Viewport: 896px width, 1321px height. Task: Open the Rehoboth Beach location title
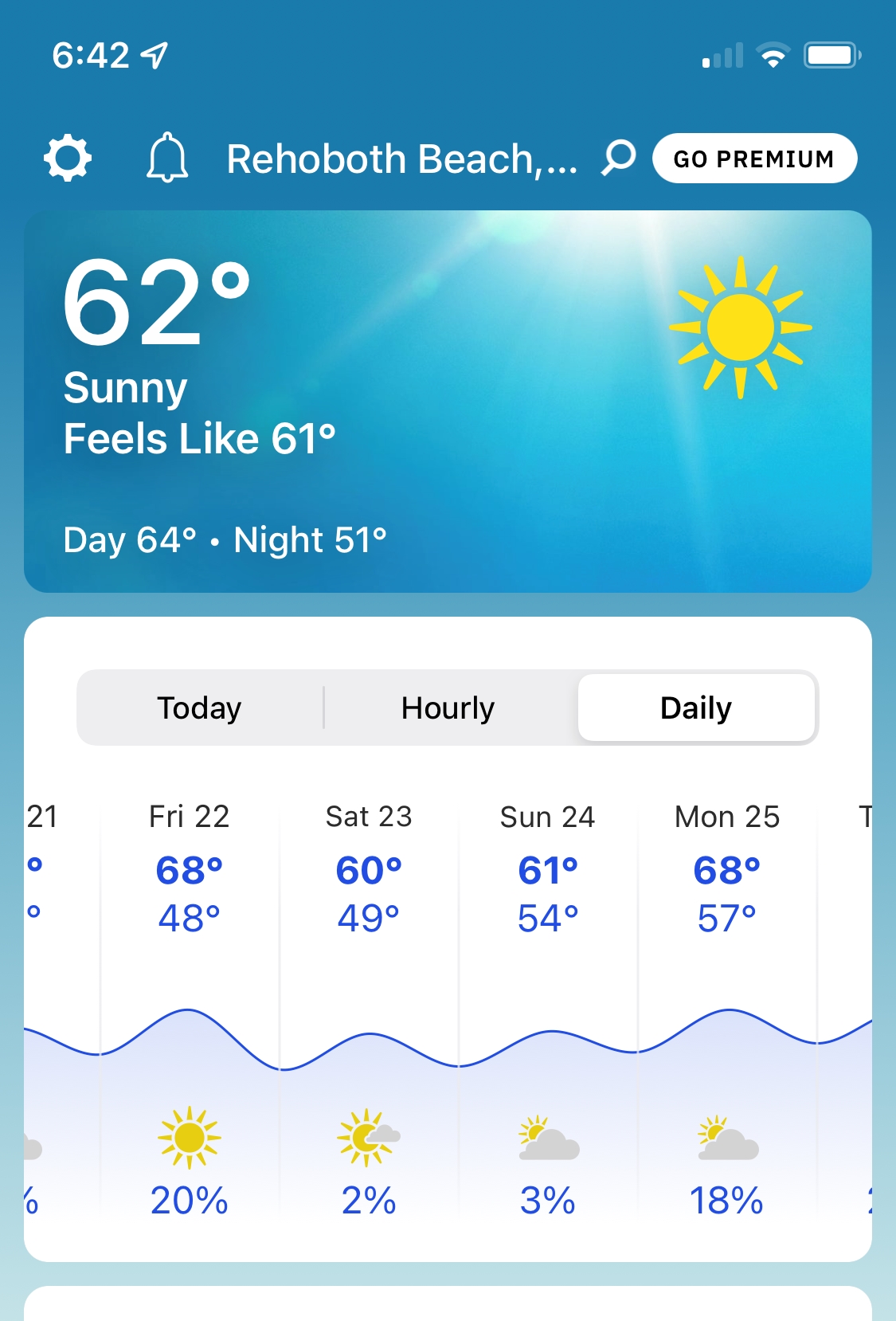401,159
